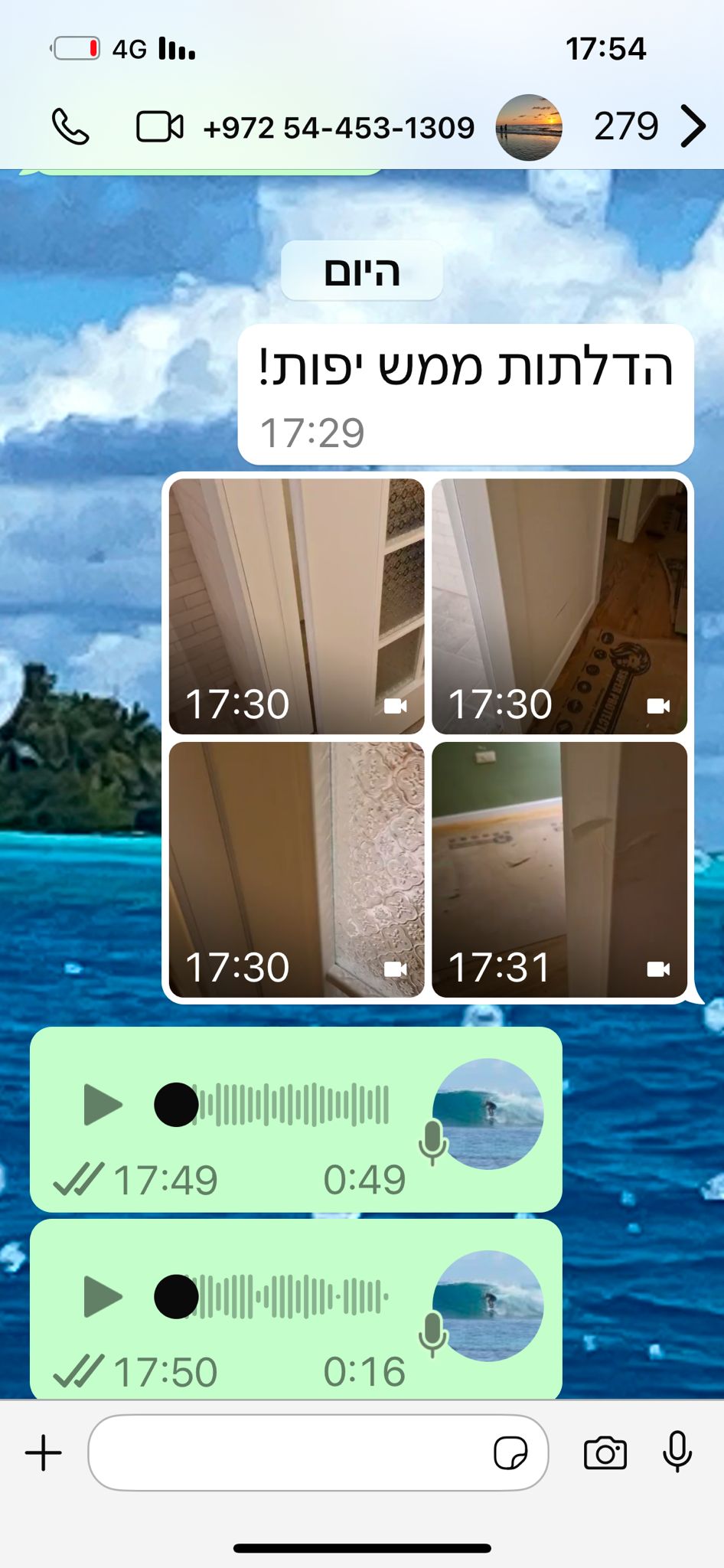This screenshot has width=724, height=1568.
Task: Open contact info for +972 54-453-1309
Action: (339, 128)
